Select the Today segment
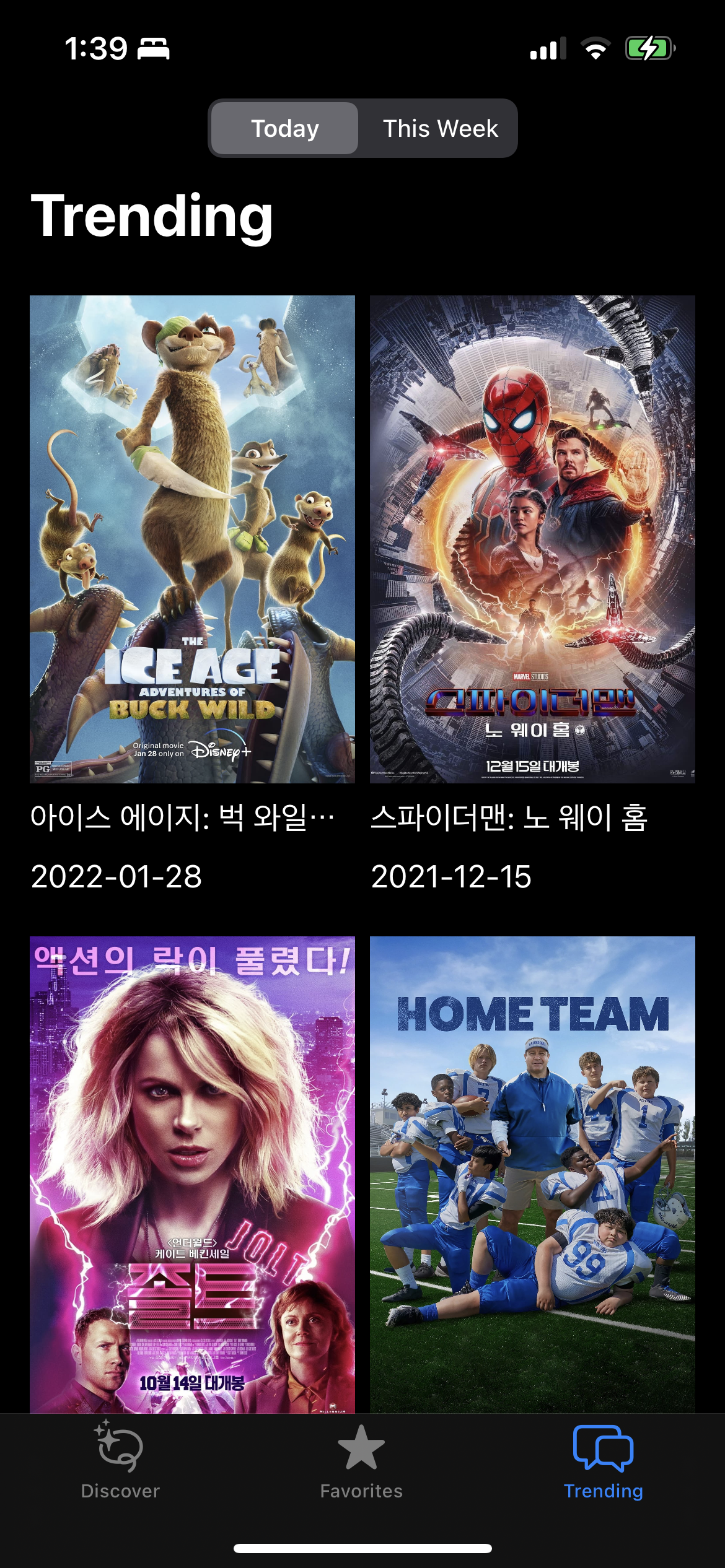 pos(285,129)
